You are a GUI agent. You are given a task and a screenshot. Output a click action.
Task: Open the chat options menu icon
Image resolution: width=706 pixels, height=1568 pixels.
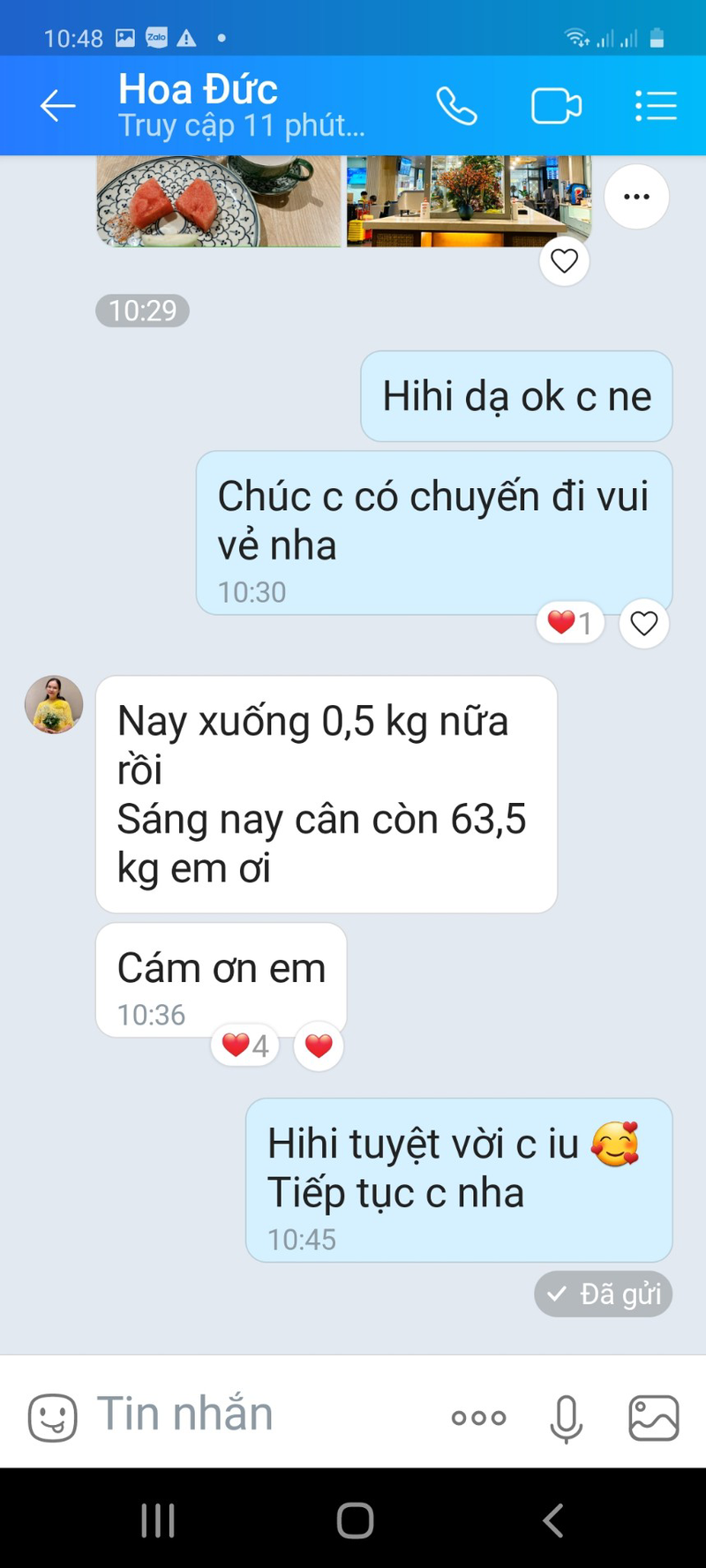[x=656, y=106]
